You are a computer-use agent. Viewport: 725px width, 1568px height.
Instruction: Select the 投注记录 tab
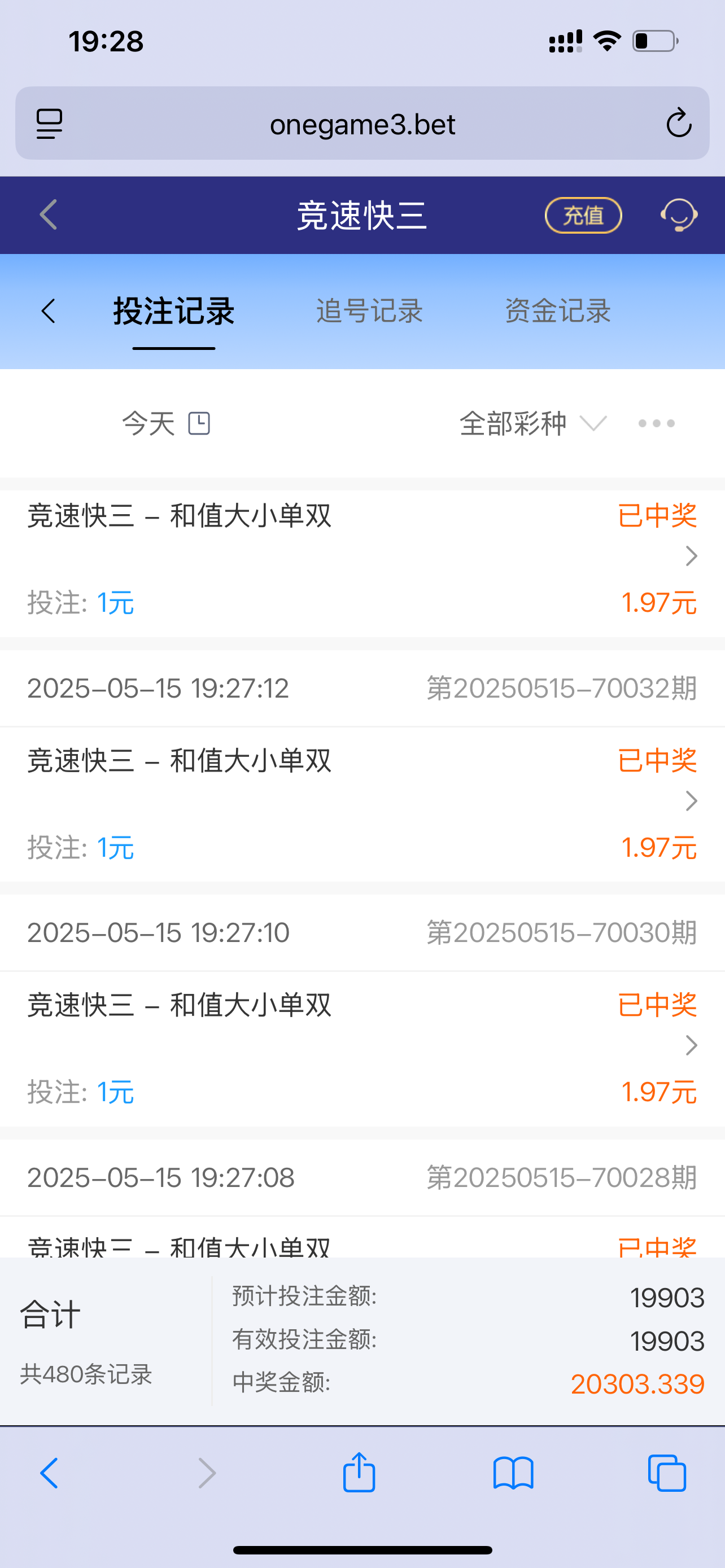pos(174,311)
